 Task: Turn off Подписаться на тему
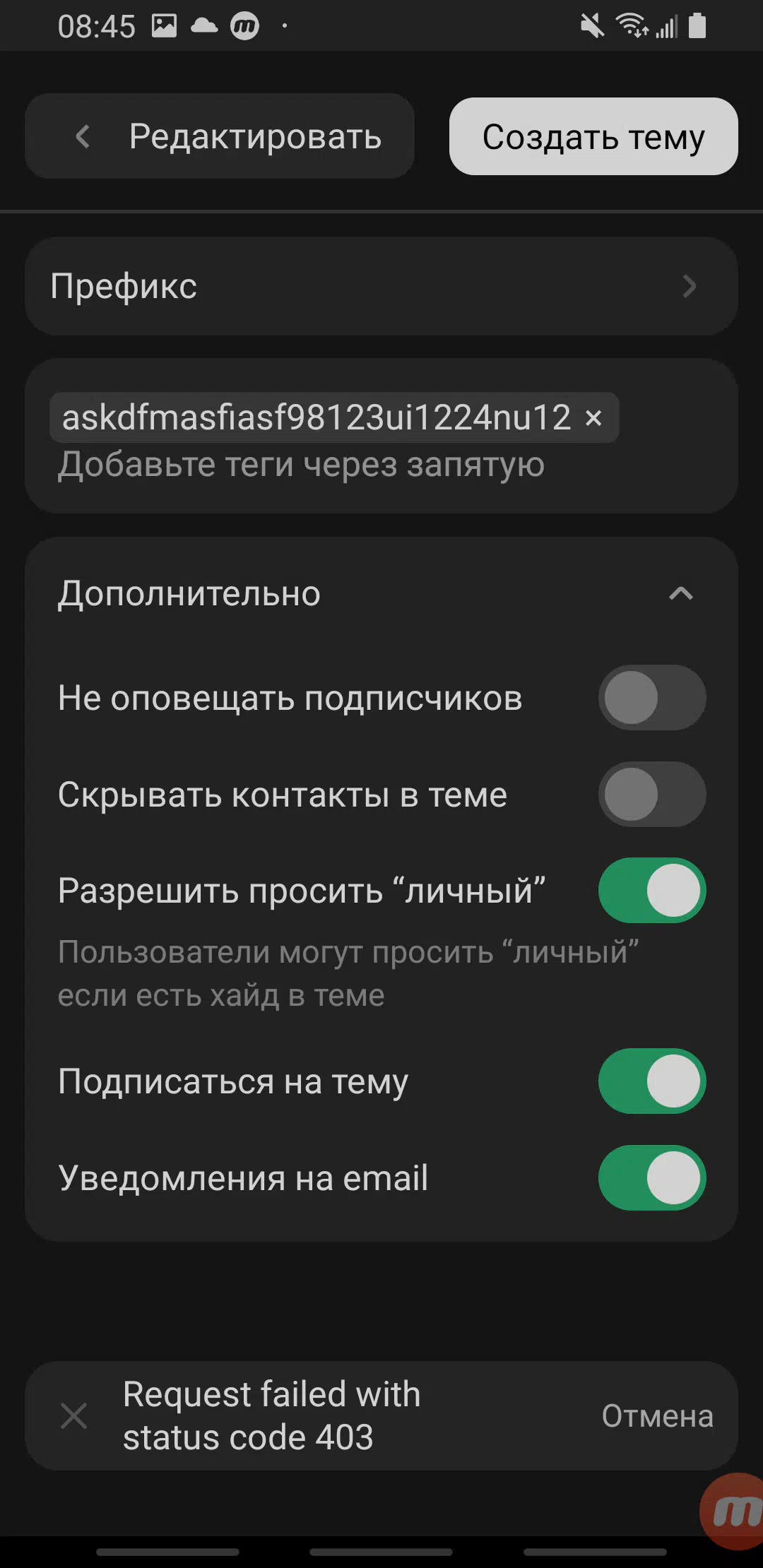pyautogui.click(x=651, y=1081)
